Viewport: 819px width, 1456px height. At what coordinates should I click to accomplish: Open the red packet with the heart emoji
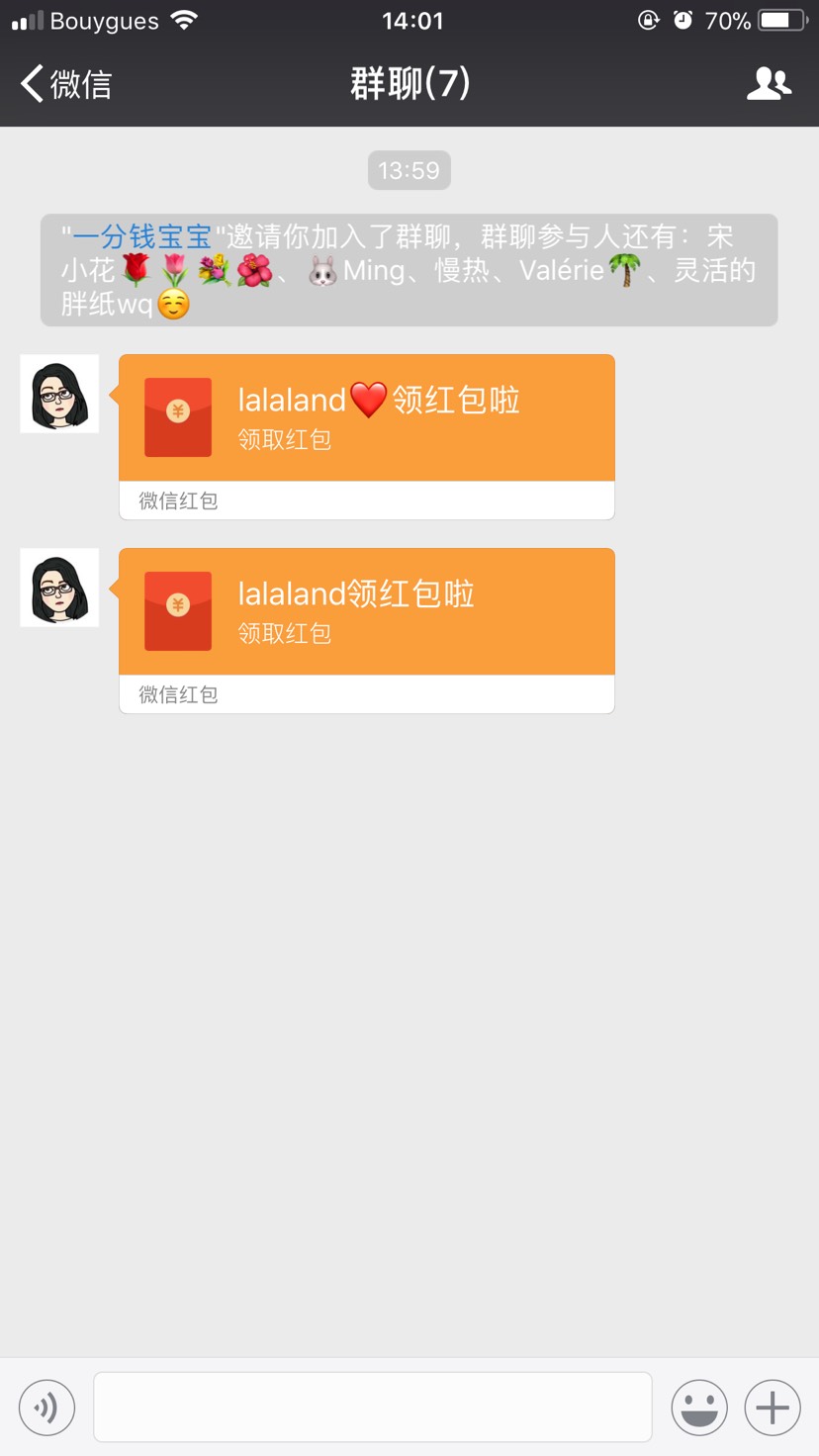pyautogui.click(x=366, y=418)
